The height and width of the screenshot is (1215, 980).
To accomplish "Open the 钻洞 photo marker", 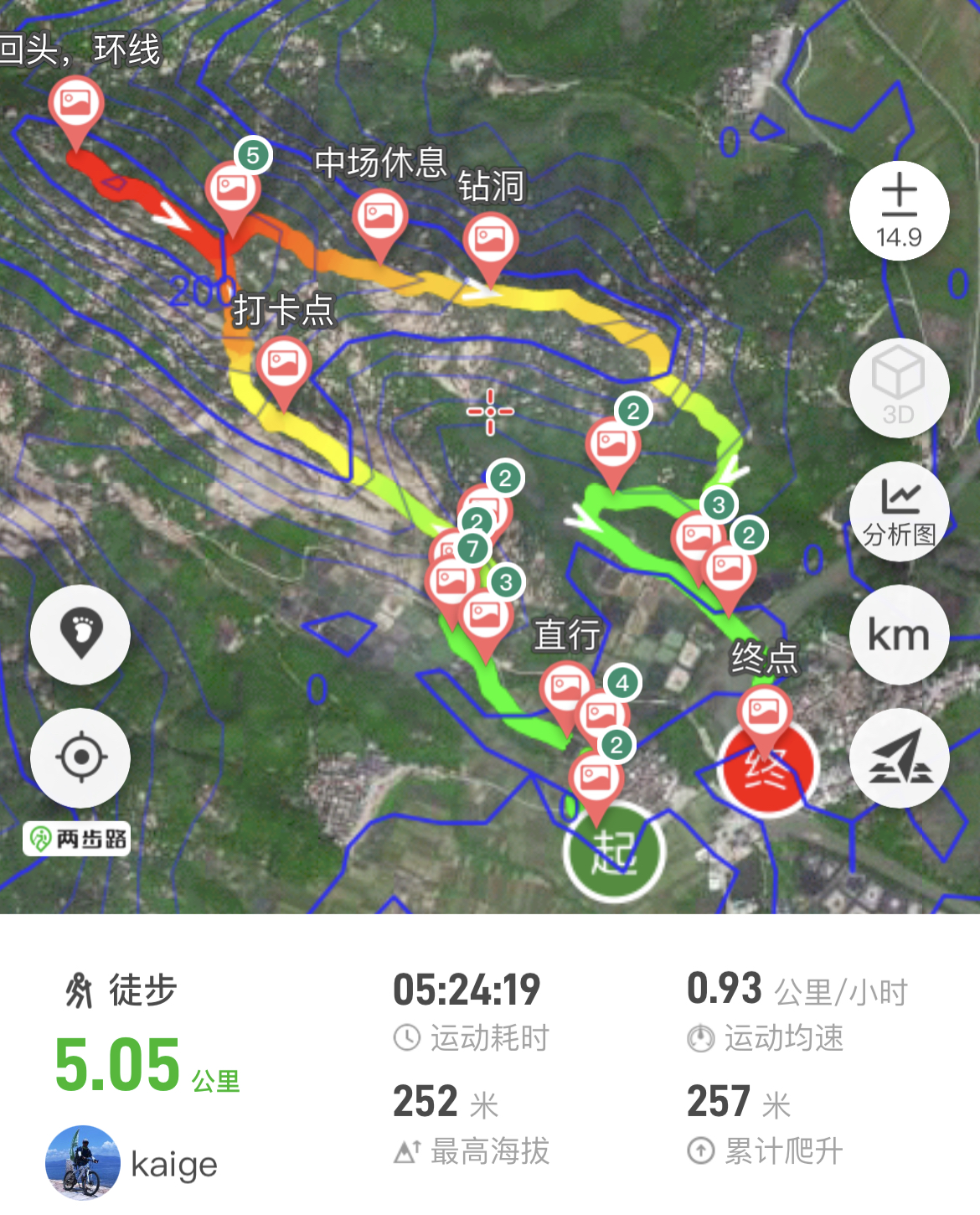I will coord(490,241).
